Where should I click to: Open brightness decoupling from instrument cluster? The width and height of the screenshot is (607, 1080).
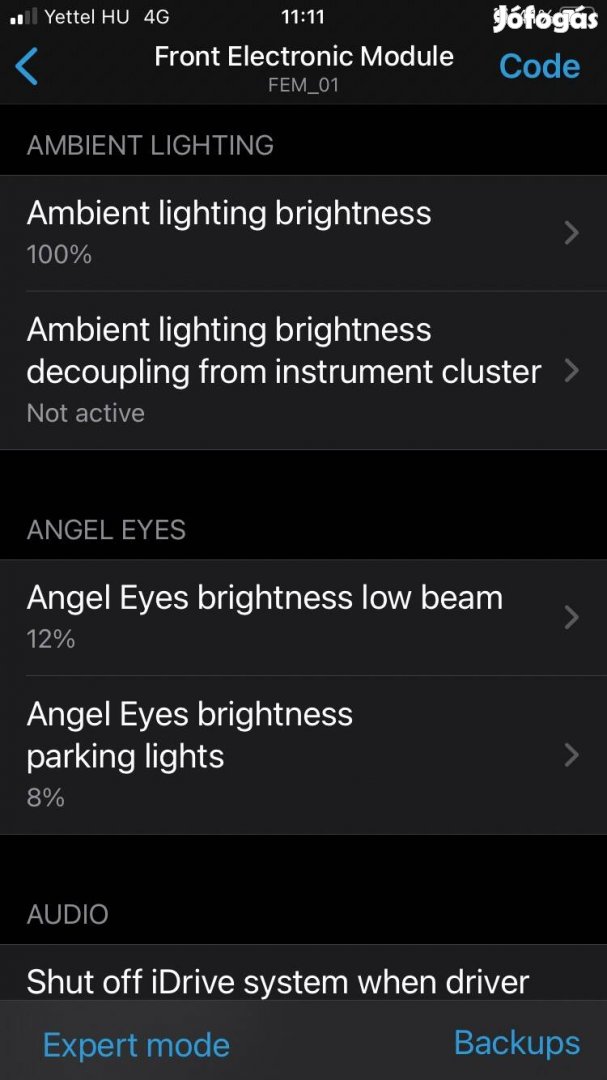point(302,370)
